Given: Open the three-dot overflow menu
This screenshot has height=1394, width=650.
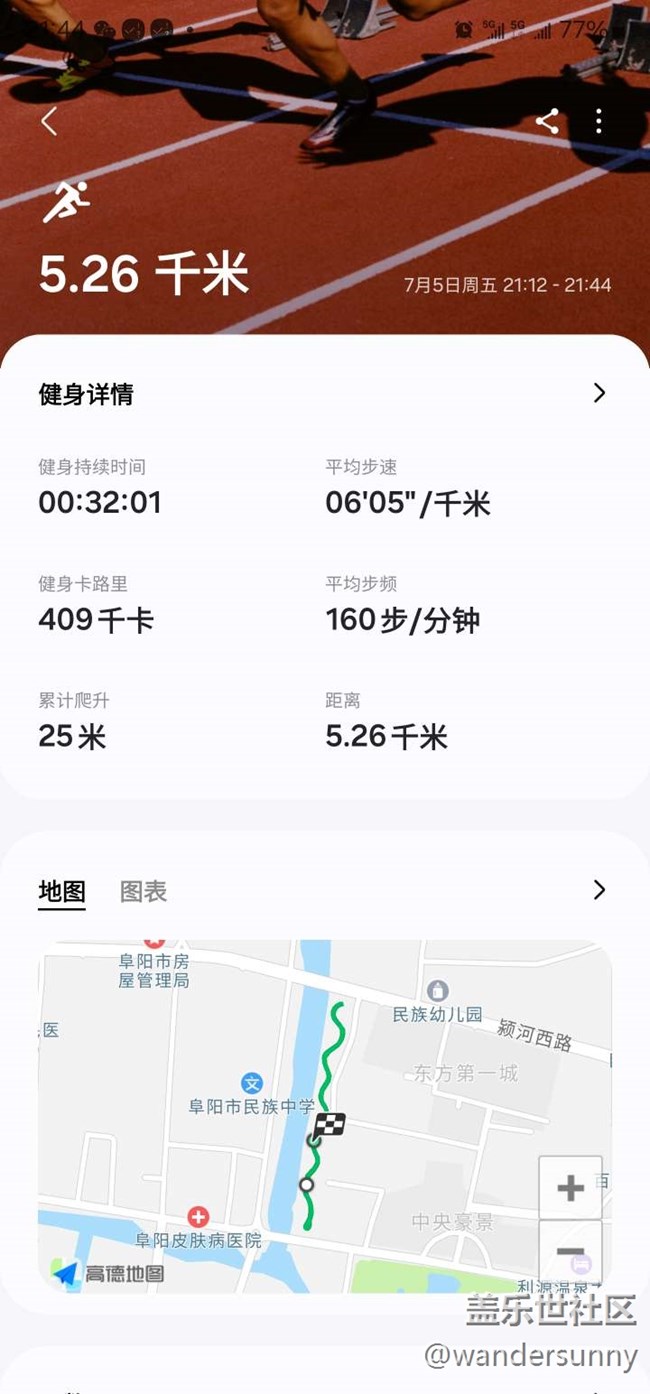Looking at the screenshot, I should coord(599,122).
